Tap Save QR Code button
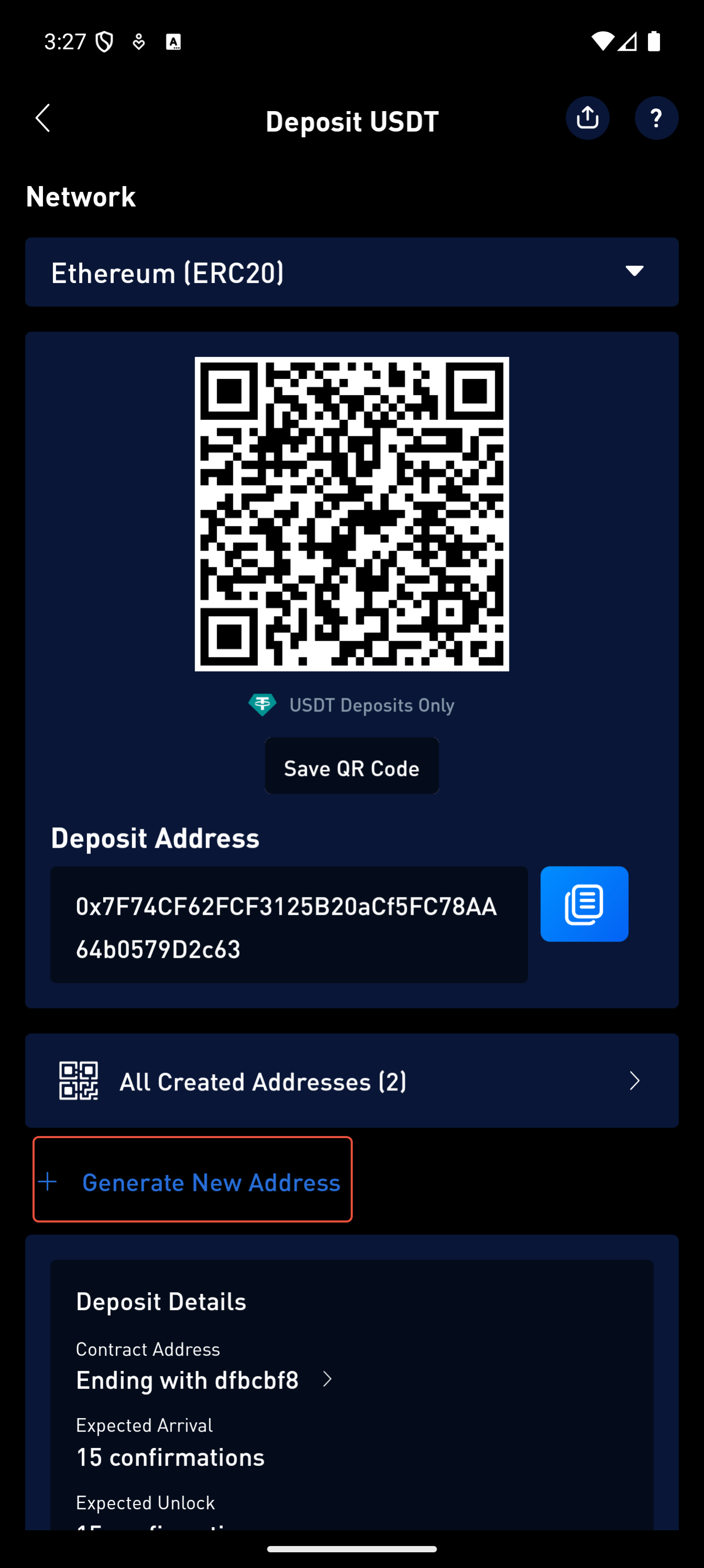704x1568 pixels. coord(352,766)
